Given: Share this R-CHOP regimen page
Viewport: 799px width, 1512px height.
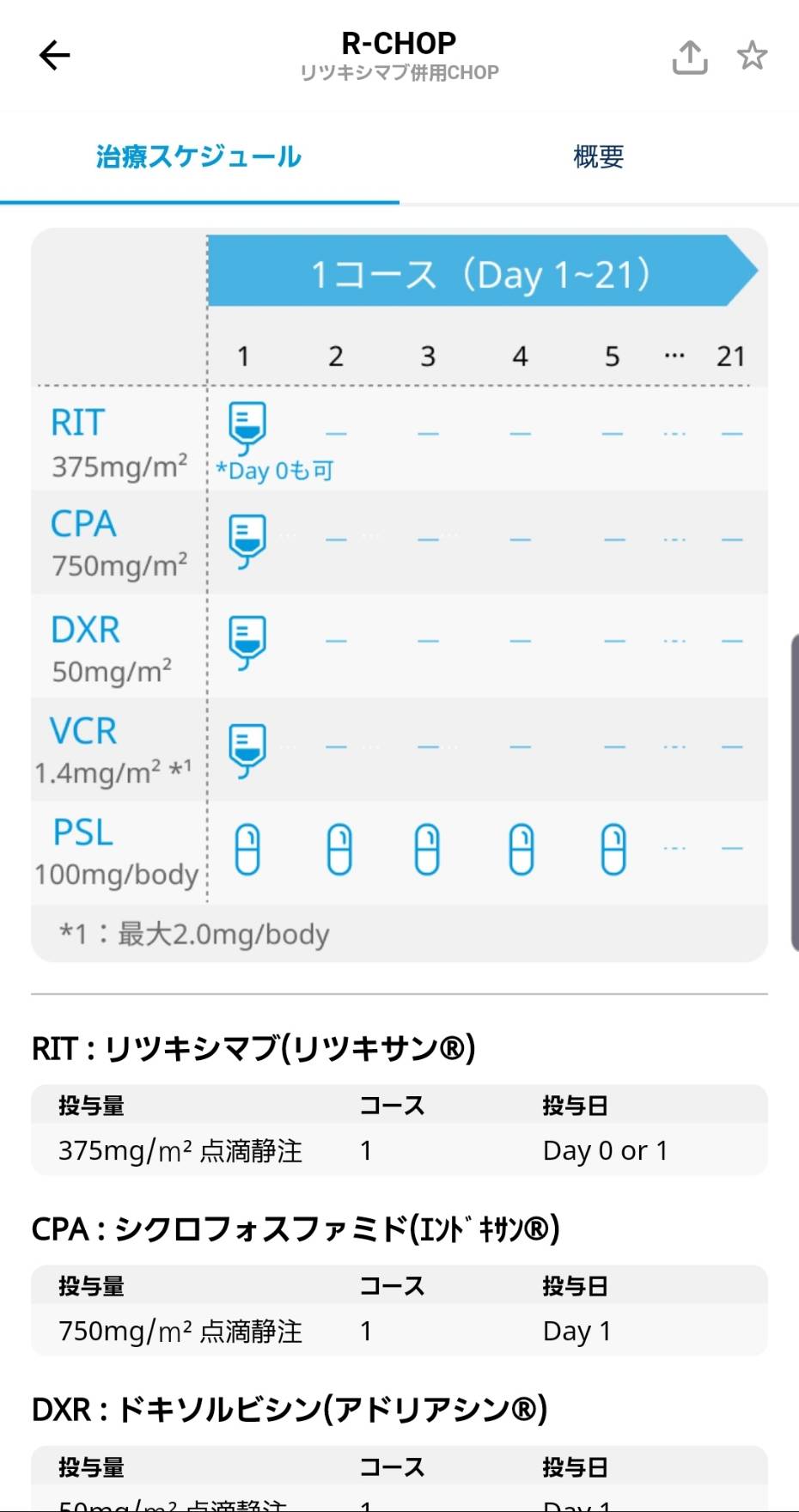Looking at the screenshot, I should (x=690, y=57).
